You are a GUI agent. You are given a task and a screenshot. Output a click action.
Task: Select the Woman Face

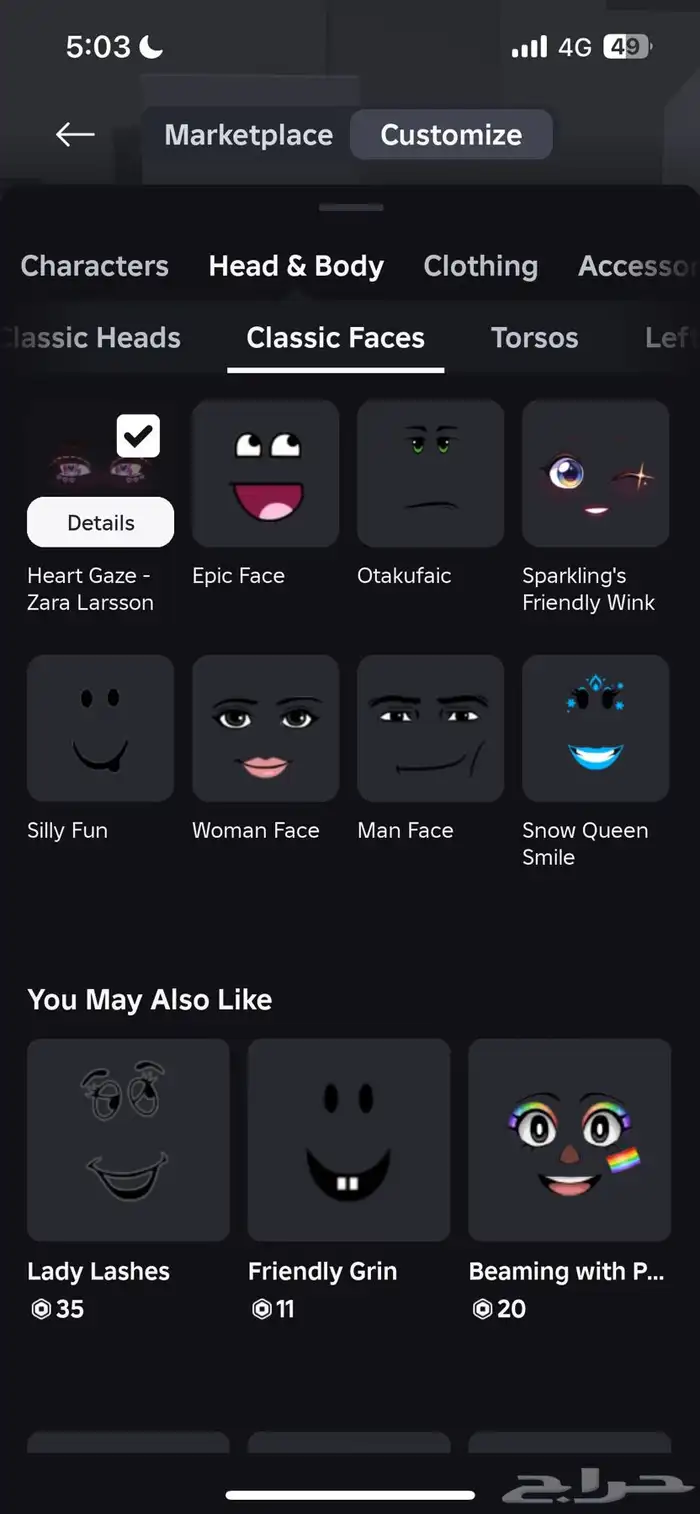[265, 729]
